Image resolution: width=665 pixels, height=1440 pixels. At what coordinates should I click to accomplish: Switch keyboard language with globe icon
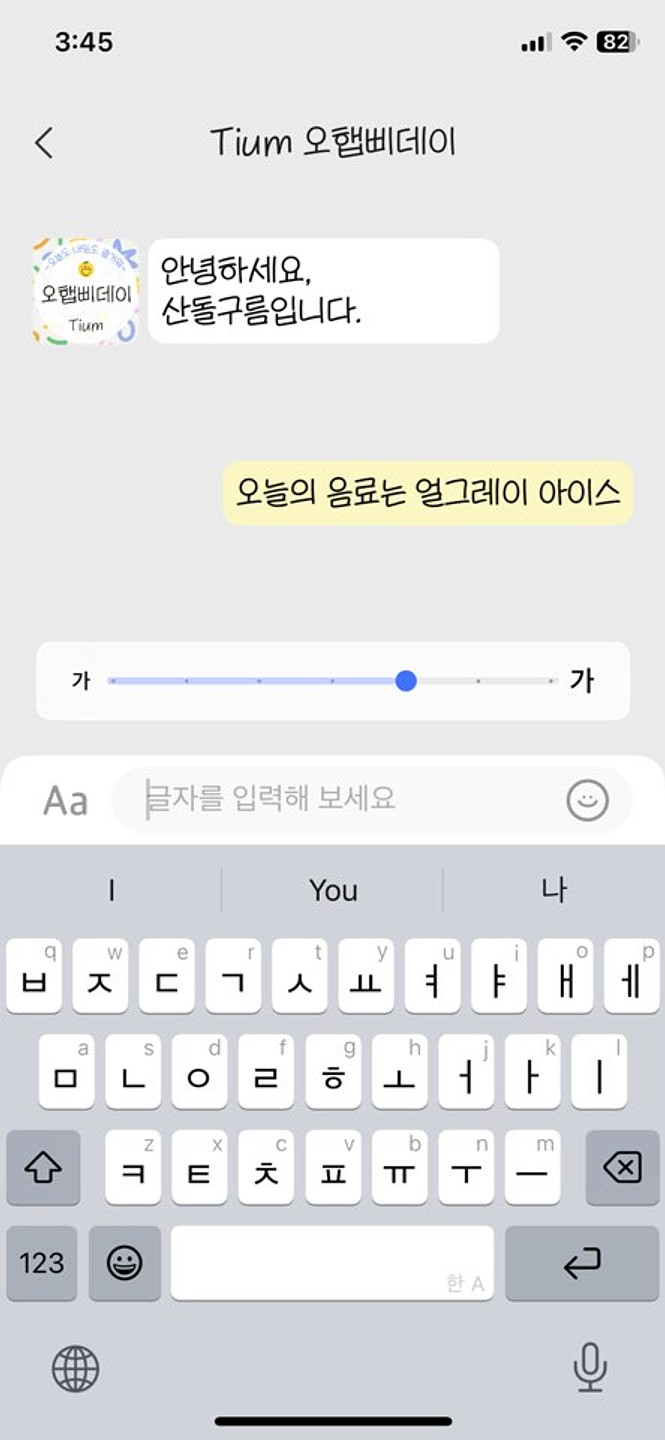75,1367
